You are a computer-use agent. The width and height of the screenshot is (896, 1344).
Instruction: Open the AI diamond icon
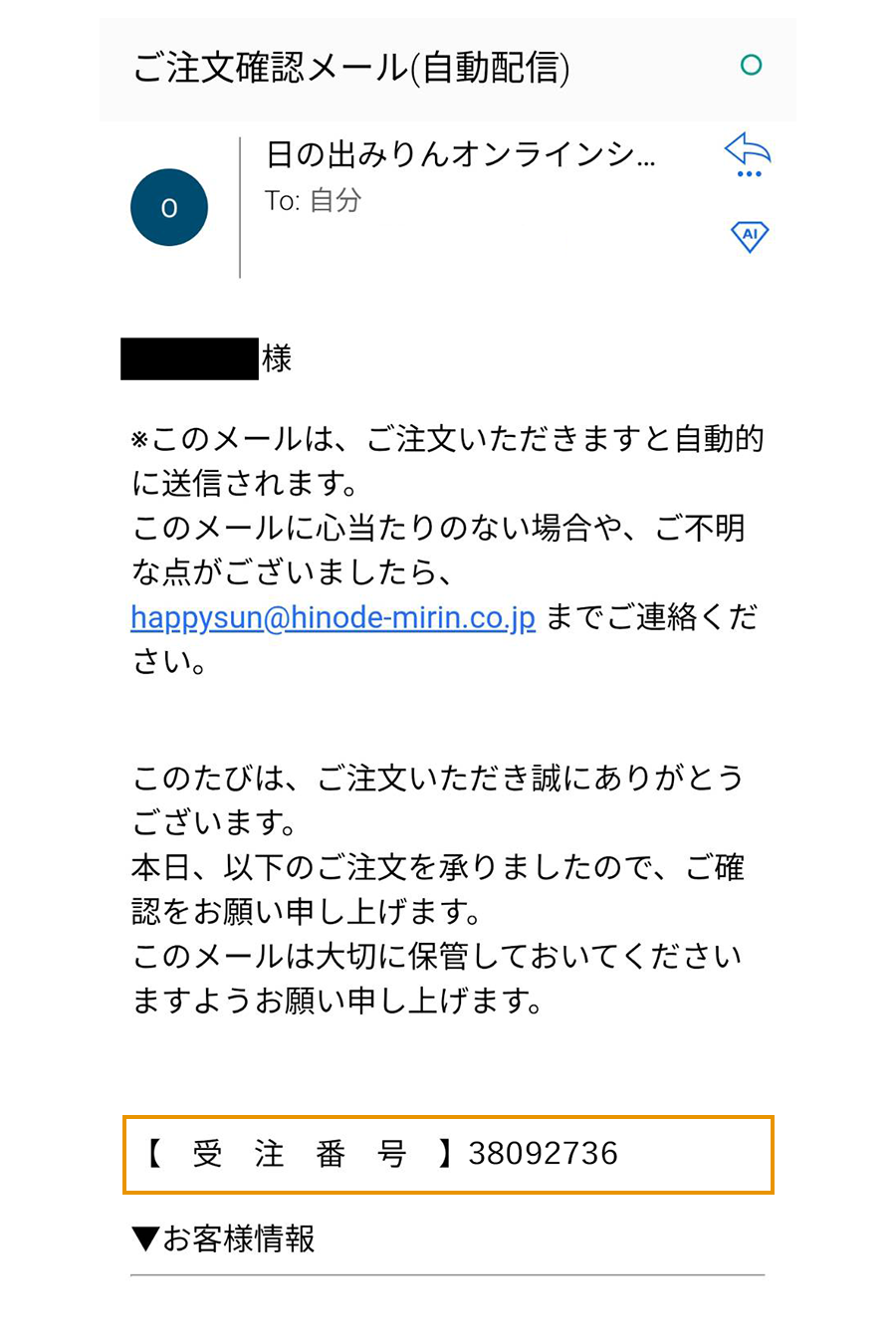point(750,236)
